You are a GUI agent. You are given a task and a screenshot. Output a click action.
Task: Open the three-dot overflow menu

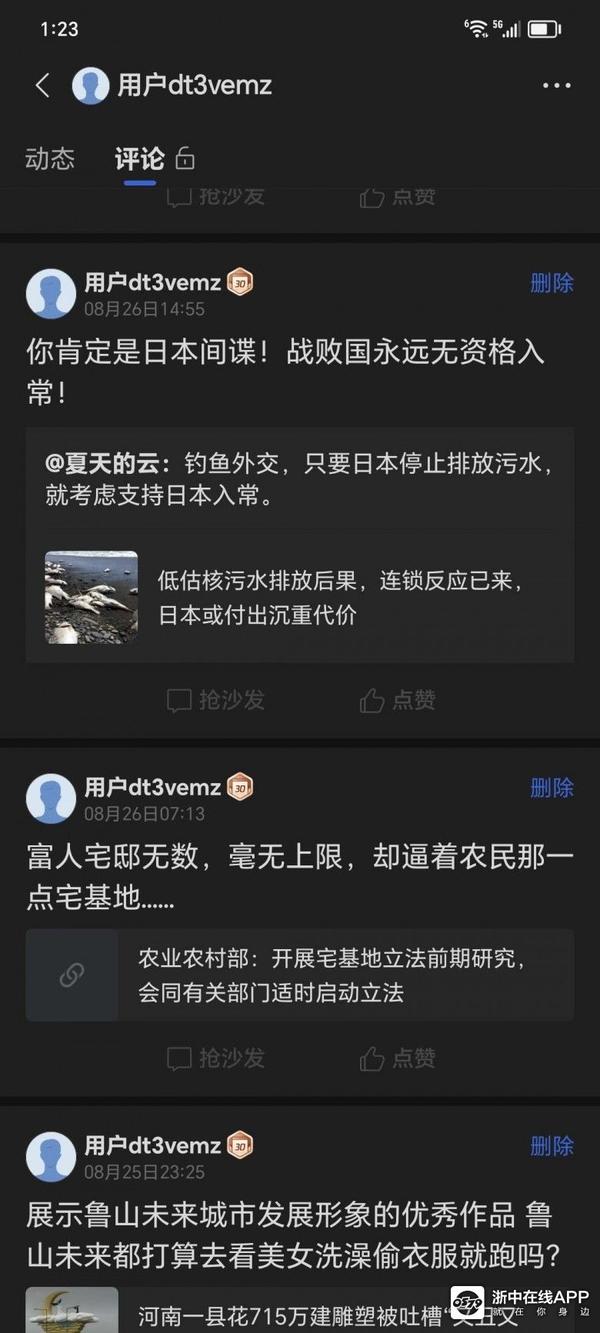(556, 86)
